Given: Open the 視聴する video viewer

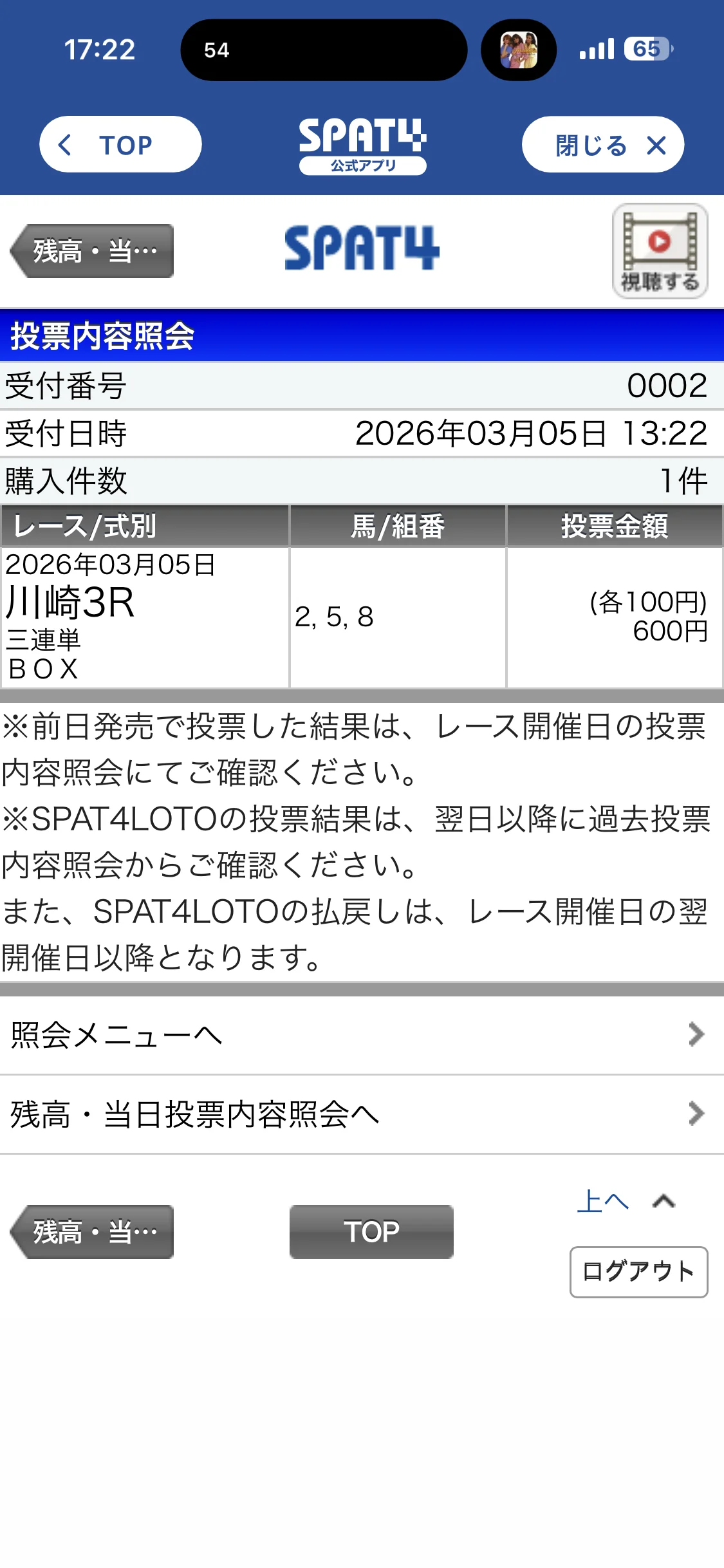Looking at the screenshot, I should (660, 251).
